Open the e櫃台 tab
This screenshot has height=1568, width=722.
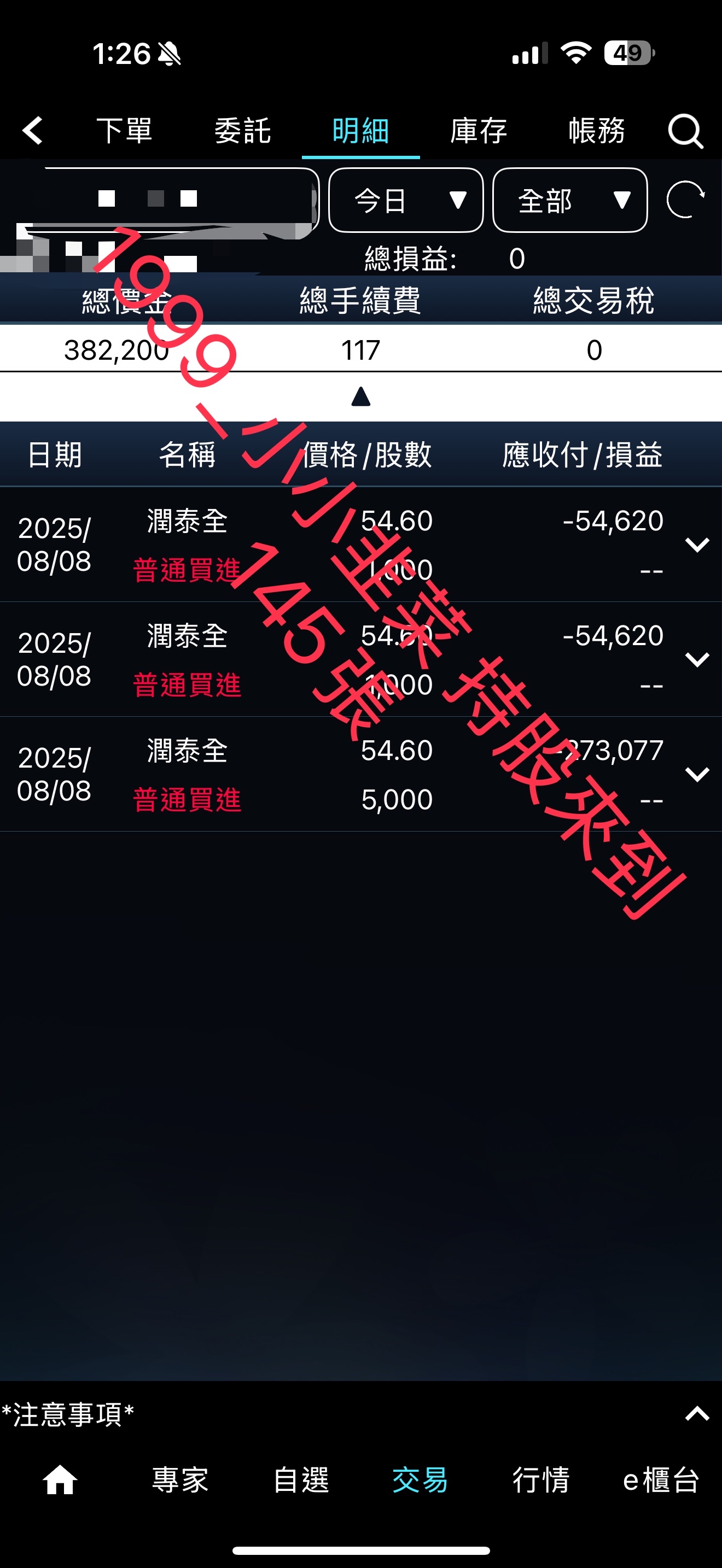661,1480
